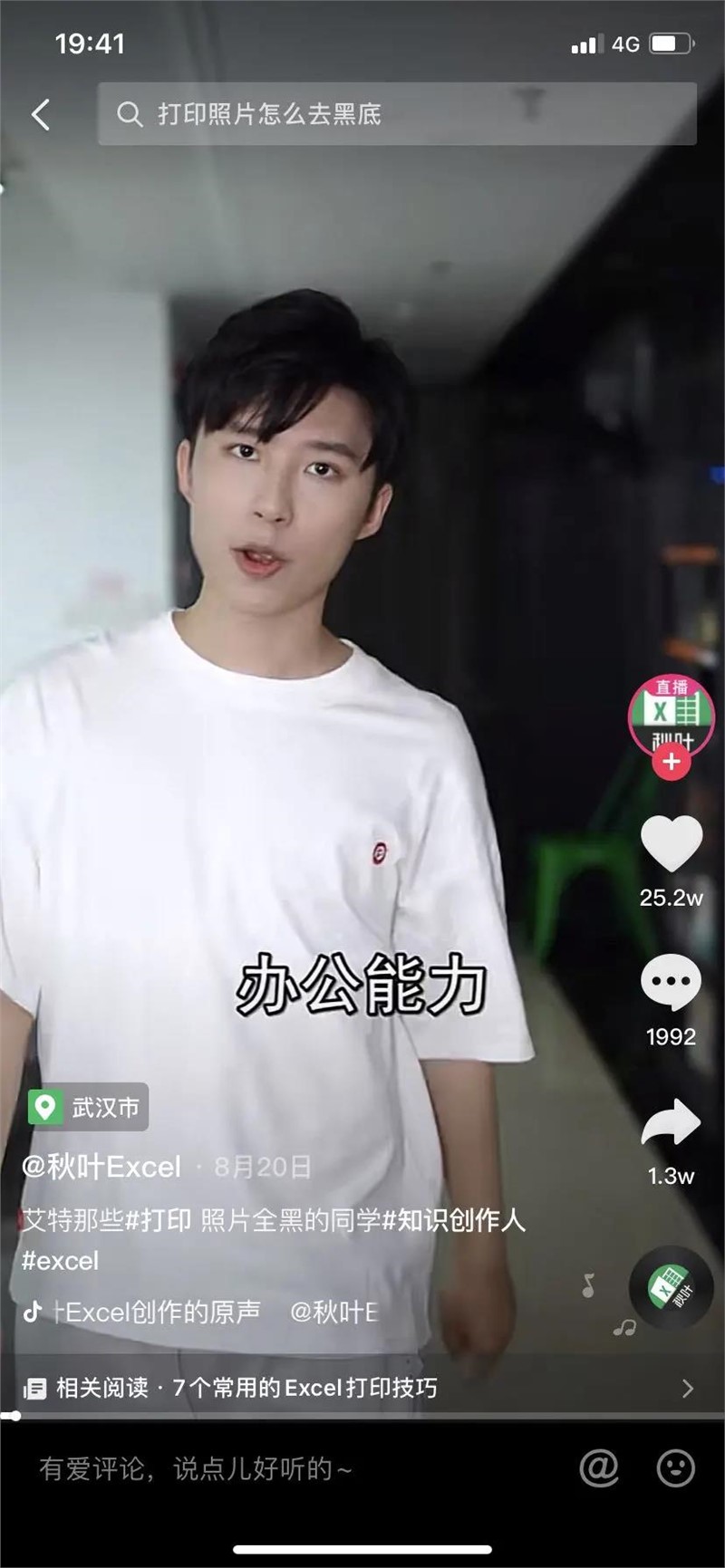Share this video with the arrow icon
This screenshot has width=725, height=1568.
[x=671, y=1123]
